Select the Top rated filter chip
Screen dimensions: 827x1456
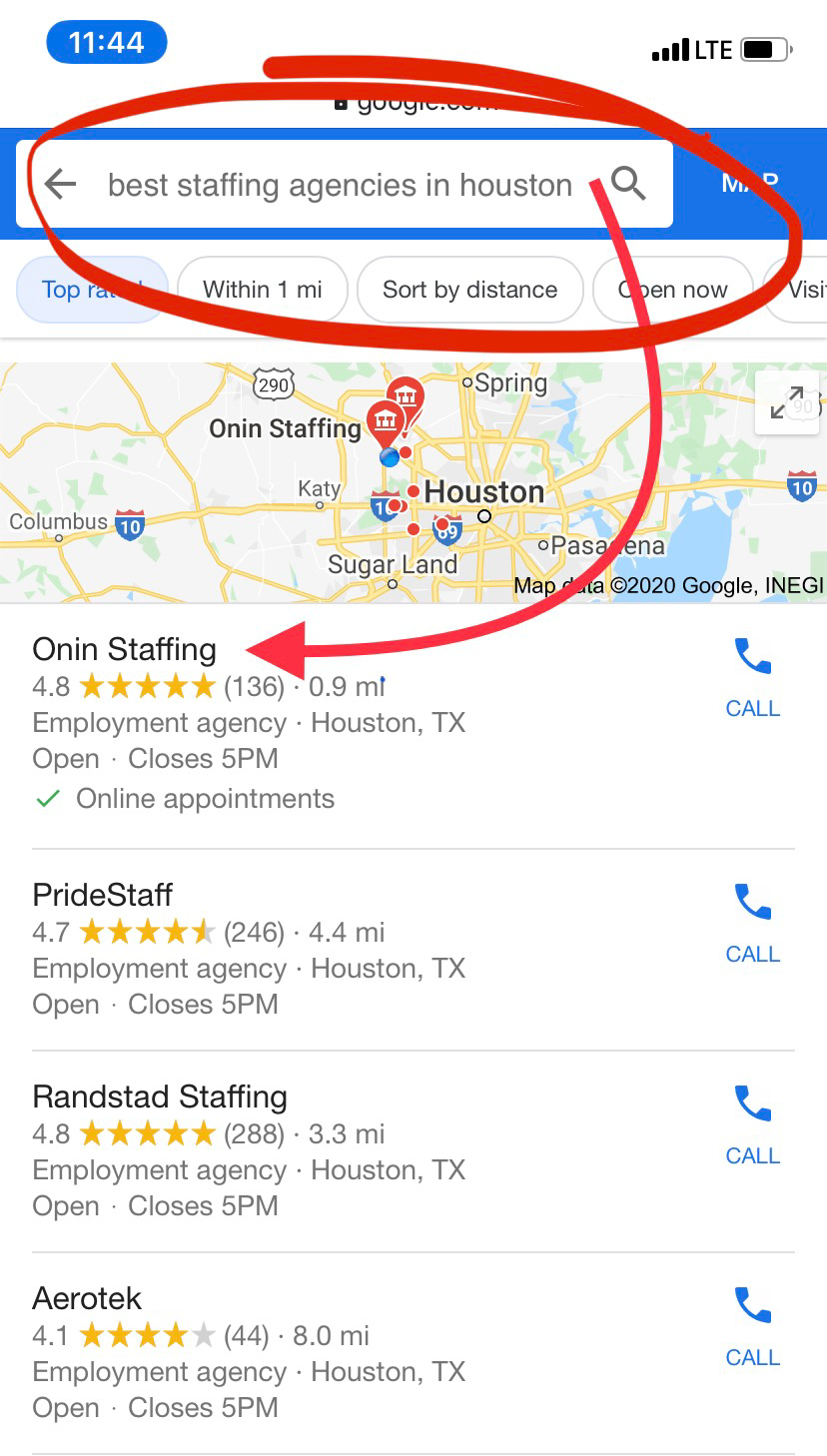point(92,290)
